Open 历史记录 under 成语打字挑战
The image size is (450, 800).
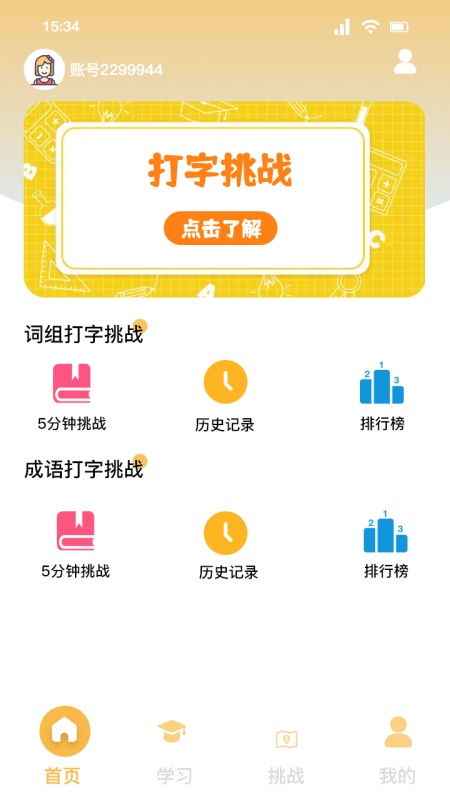click(x=228, y=545)
